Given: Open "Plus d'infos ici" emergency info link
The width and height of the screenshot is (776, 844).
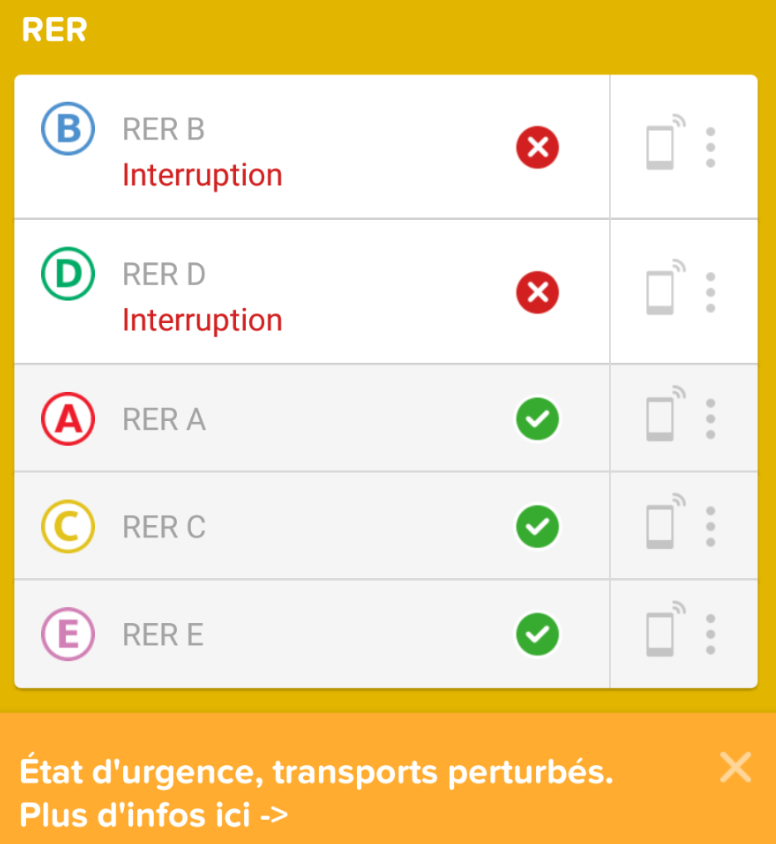Looking at the screenshot, I should [154, 815].
